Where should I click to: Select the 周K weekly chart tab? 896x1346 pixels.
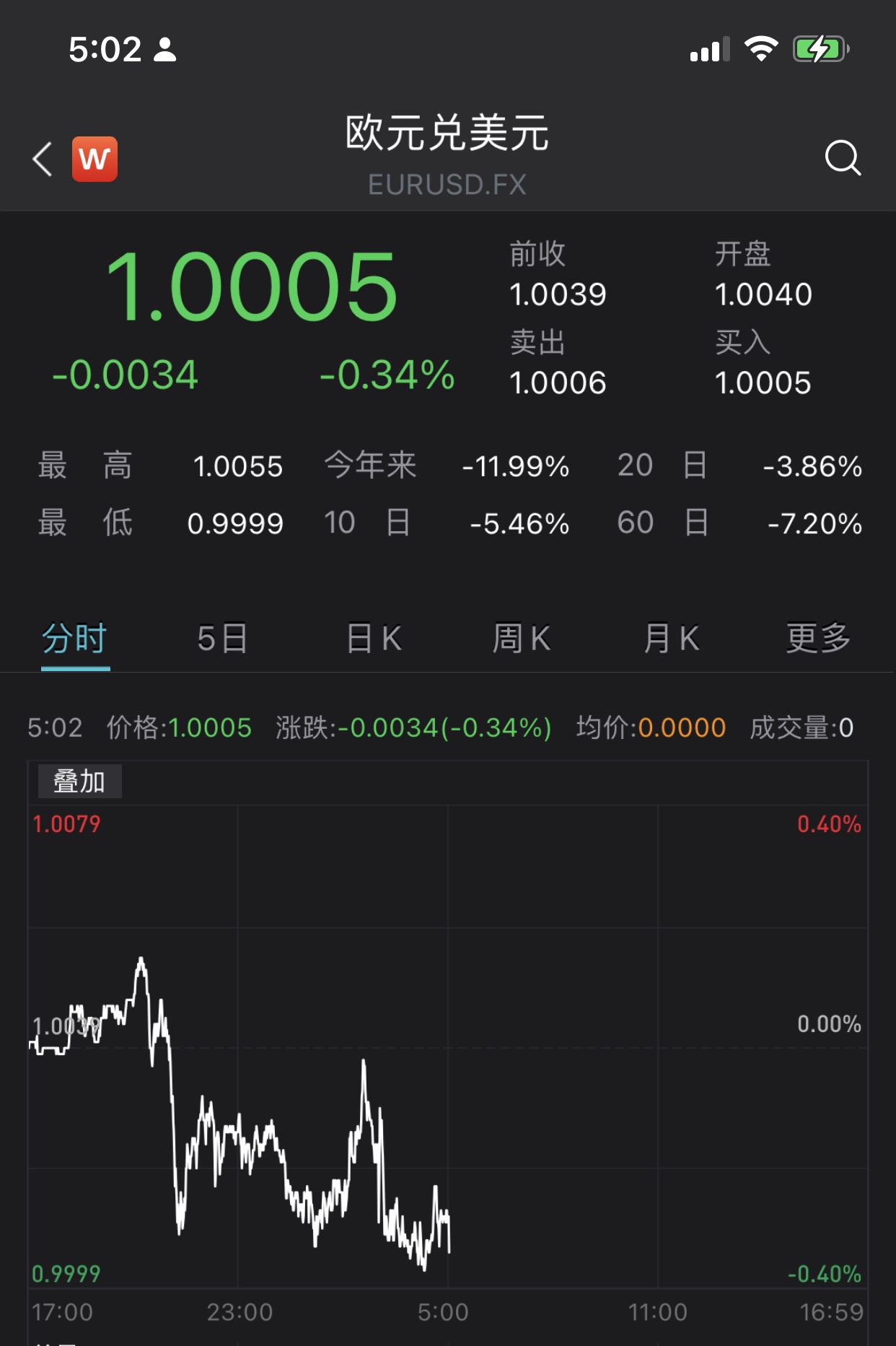point(523,638)
